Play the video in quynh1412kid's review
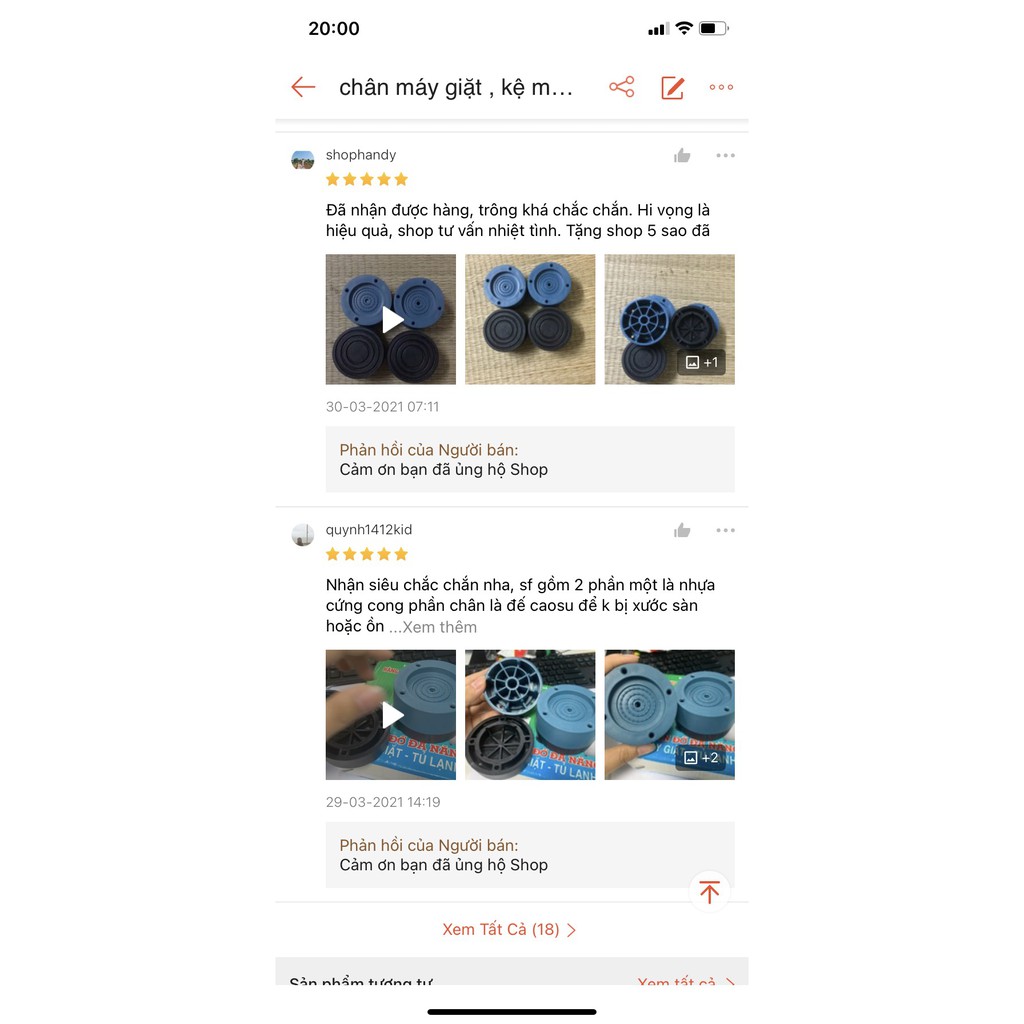The image size is (1024, 1024). [x=391, y=715]
